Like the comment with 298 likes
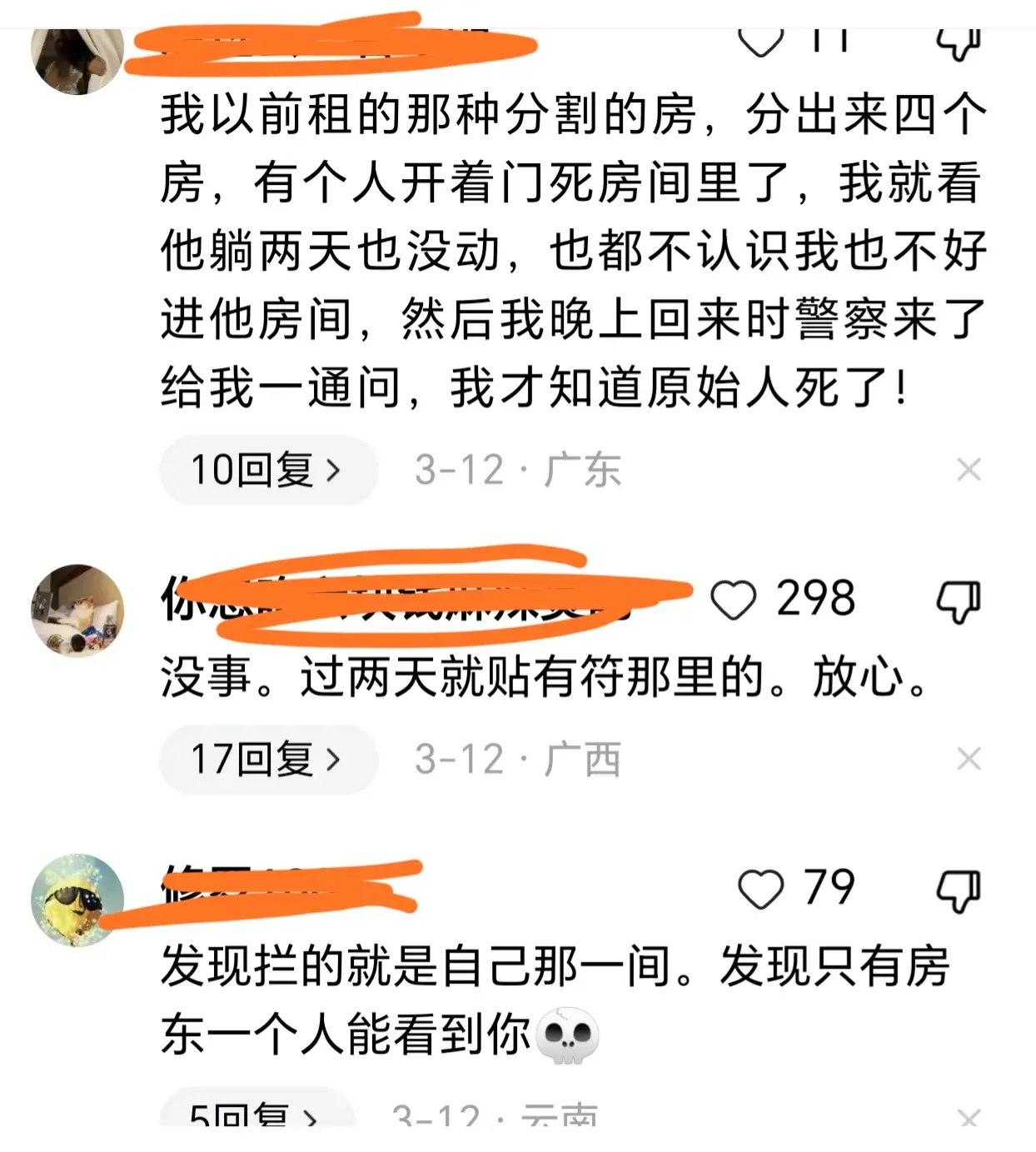 click(x=734, y=600)
